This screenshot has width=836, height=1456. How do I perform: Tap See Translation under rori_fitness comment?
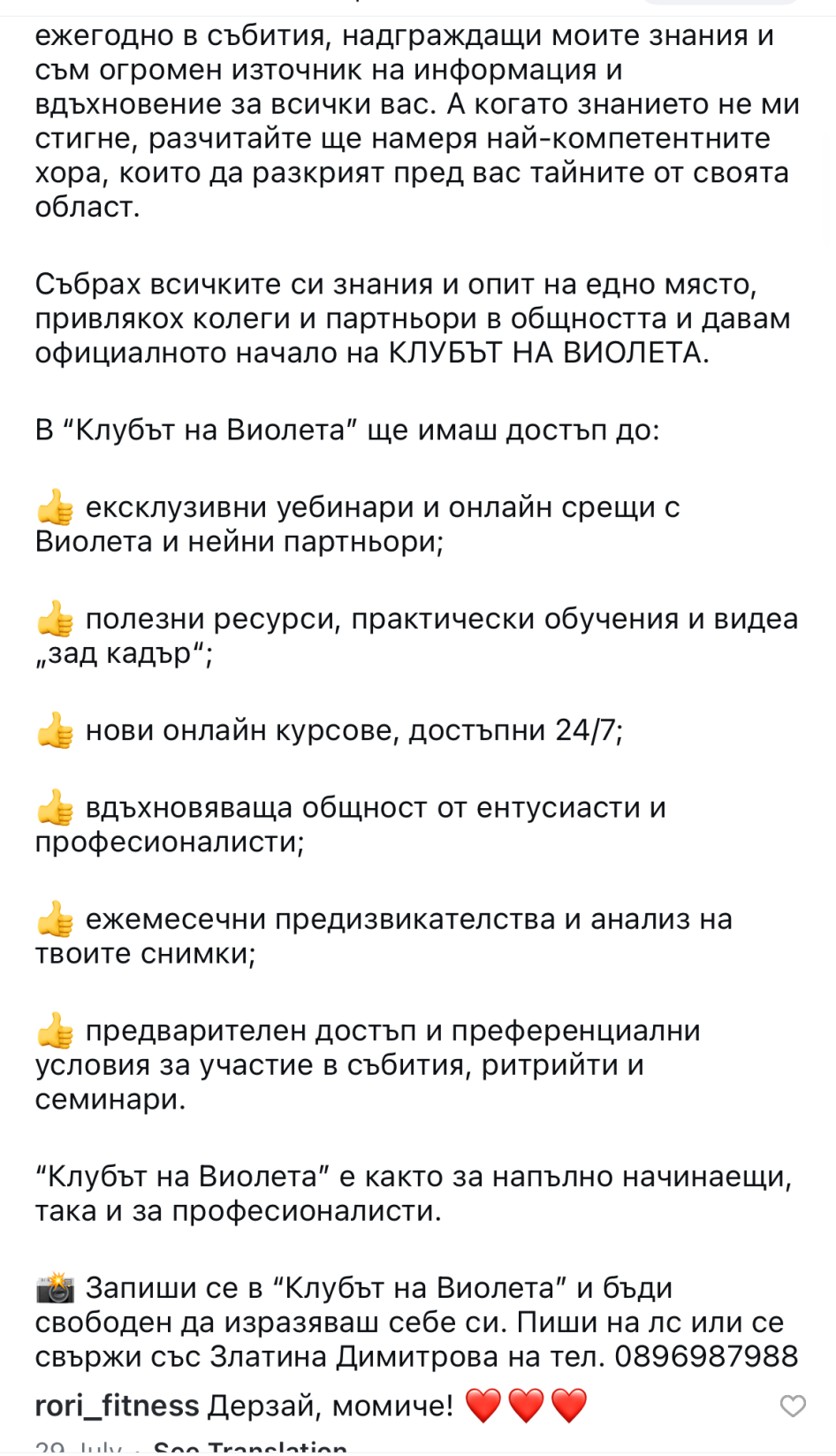250,1447
